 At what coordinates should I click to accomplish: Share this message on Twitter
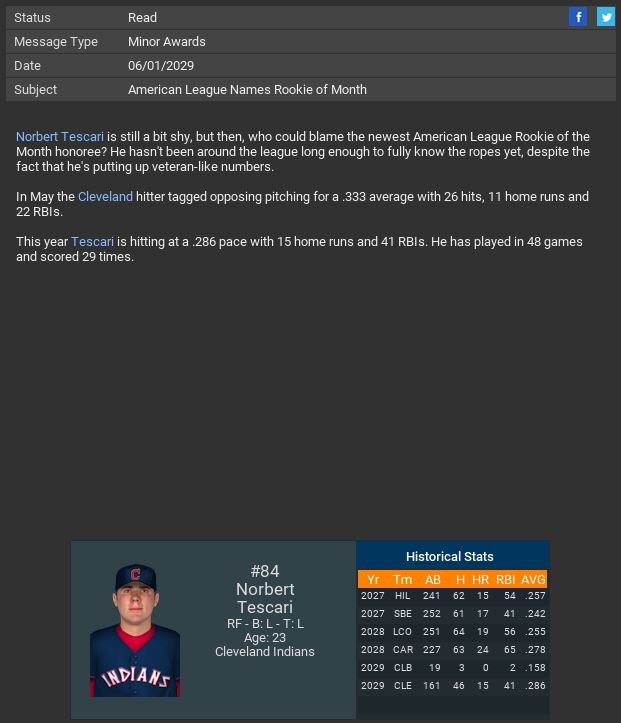click(x=606, y=17)
